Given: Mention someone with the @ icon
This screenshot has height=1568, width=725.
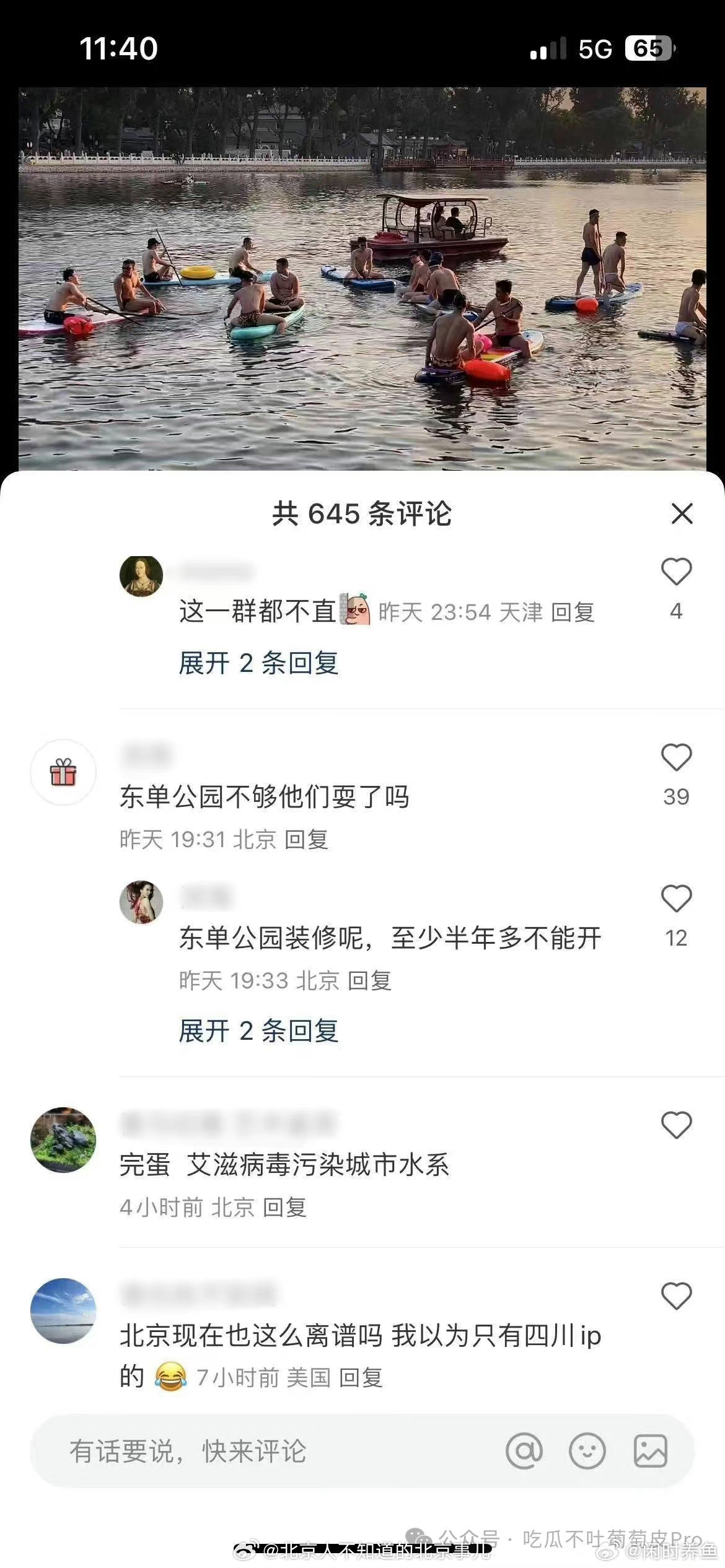Looking at the screenshot, I should tap(524, 1450).
